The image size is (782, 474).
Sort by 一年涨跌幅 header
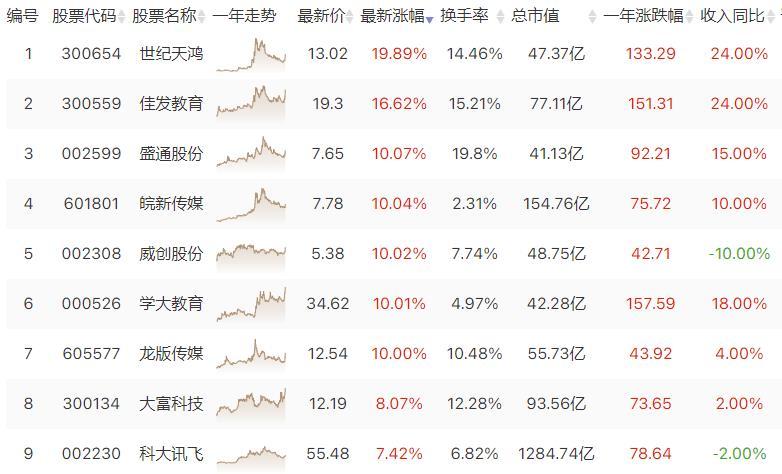click(644, 16)
